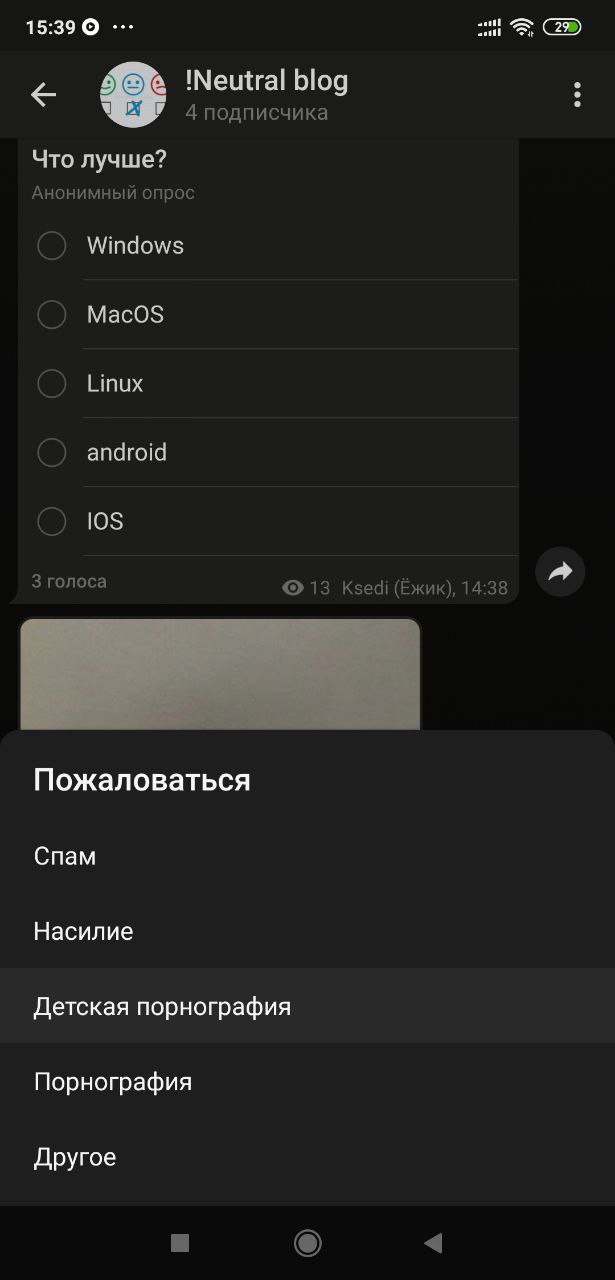Report as Спам
The height and width of the screenshot is (1280, 615).
pos(66,857)
